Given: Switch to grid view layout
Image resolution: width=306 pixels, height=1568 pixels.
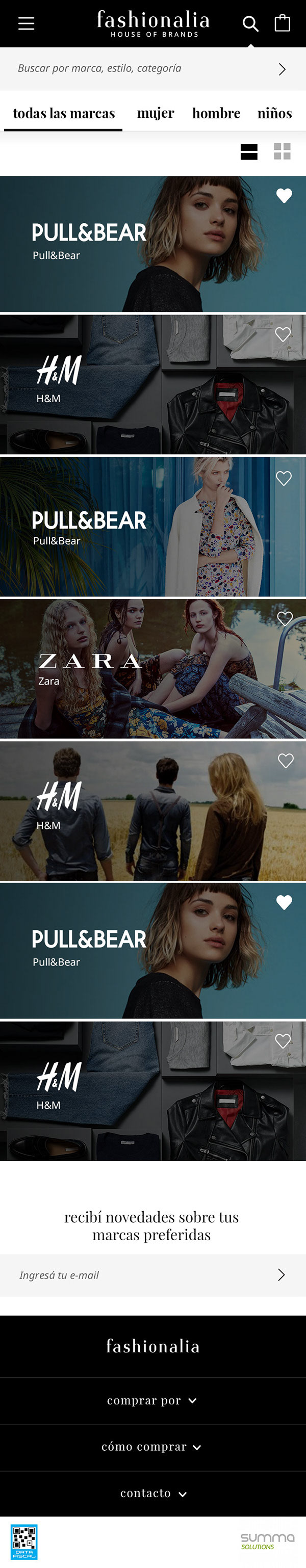Looking at the screenshot, I should [282, 151].
